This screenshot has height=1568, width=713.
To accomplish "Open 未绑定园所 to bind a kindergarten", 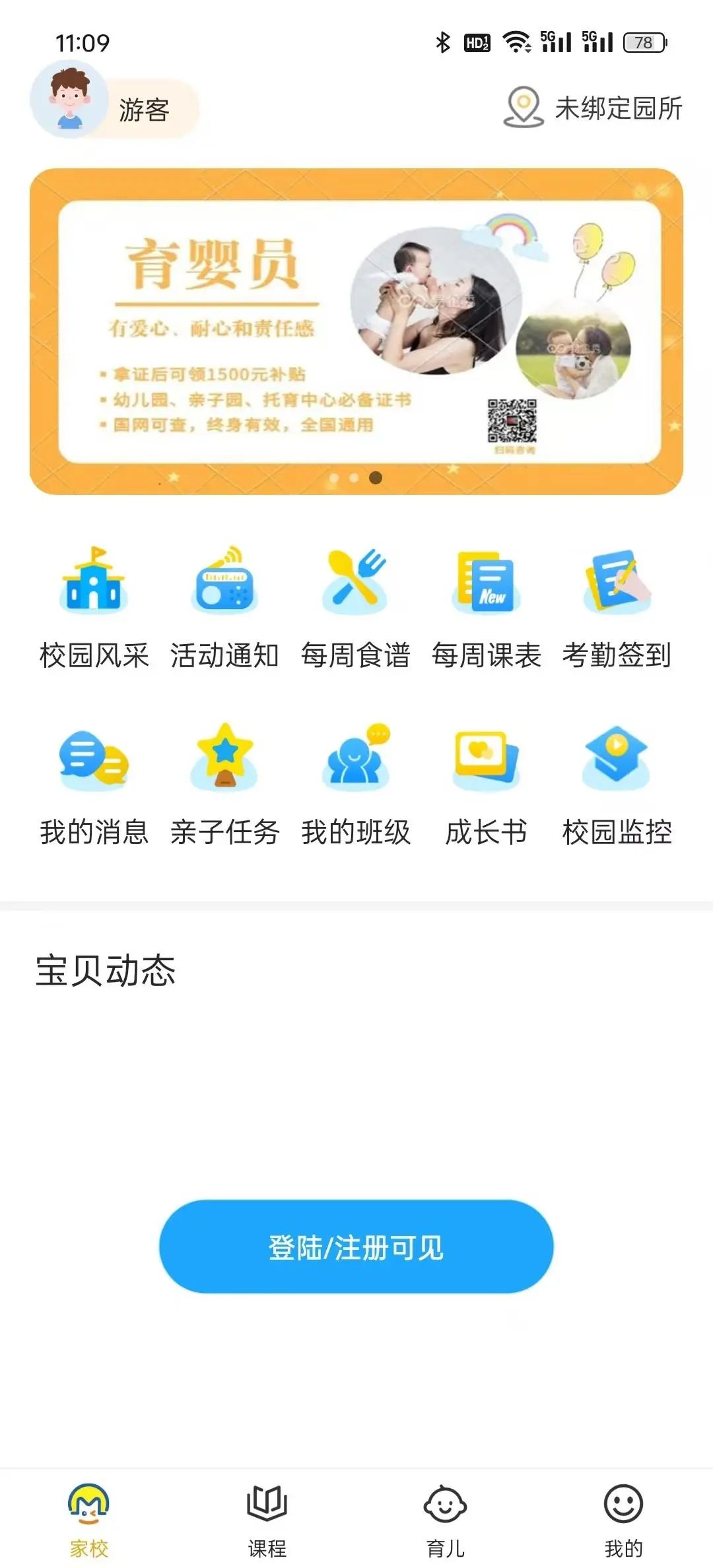I will [593, 108].
